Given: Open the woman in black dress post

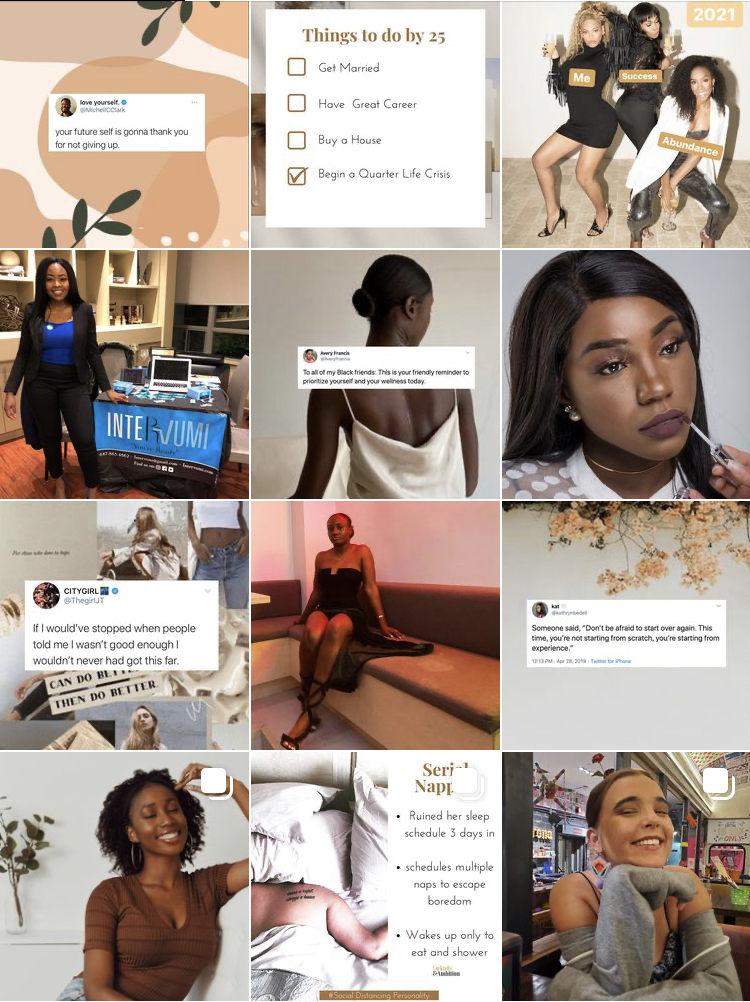Looking at the screenshot, I should [x=374, y=625].
